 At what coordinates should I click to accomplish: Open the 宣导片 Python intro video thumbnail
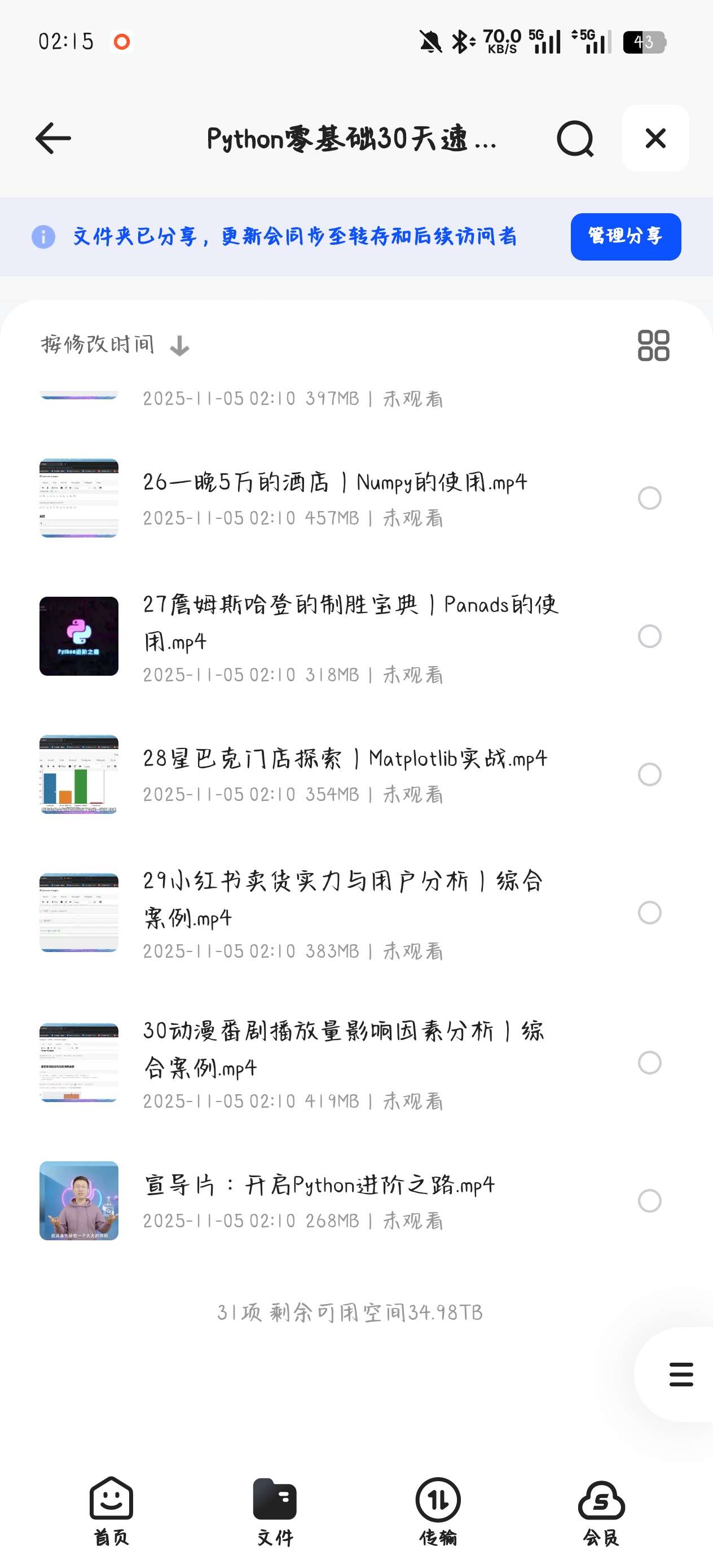tap(79, 1201)
